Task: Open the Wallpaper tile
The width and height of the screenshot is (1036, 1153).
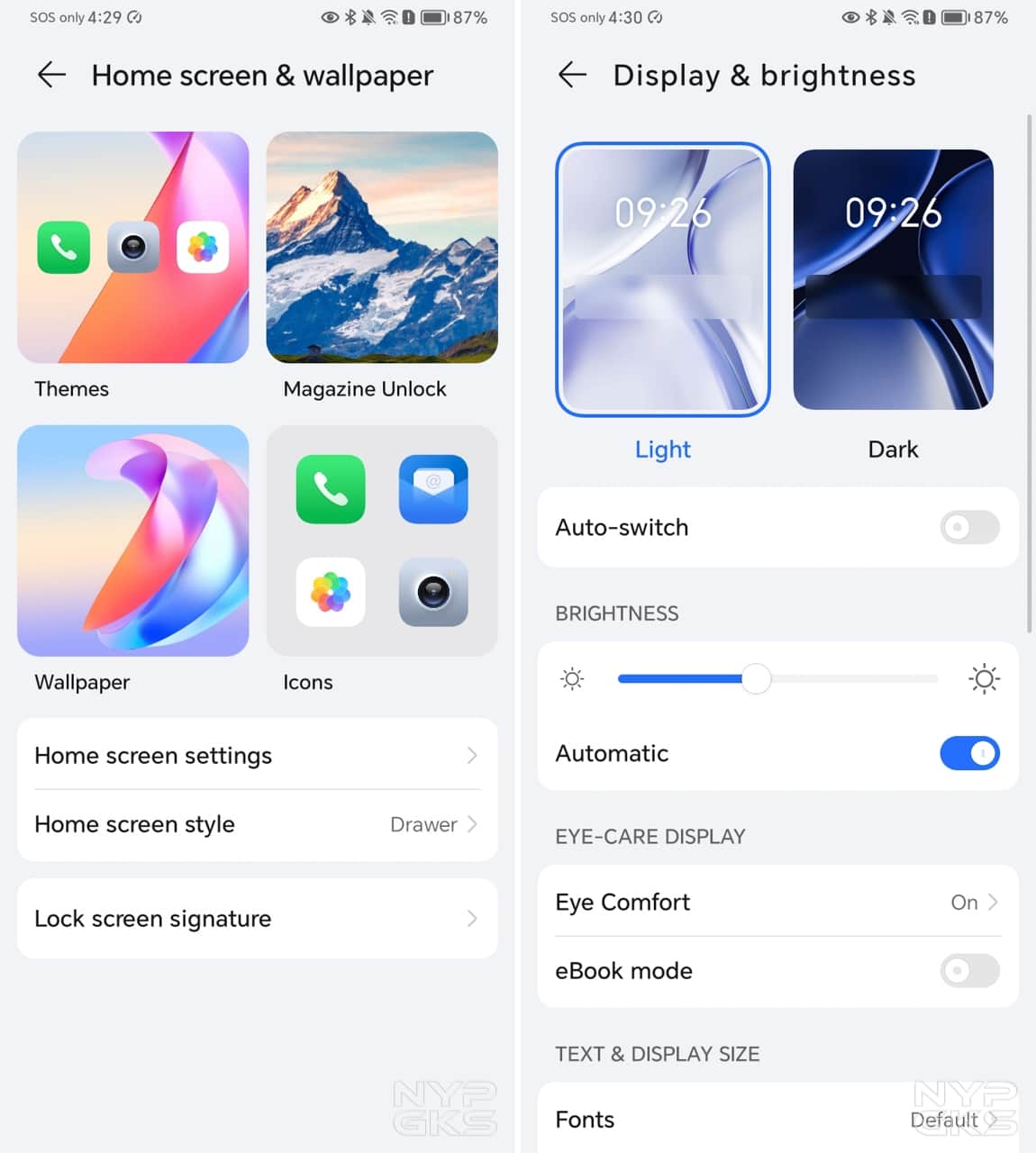Action: tap(132, 540)
